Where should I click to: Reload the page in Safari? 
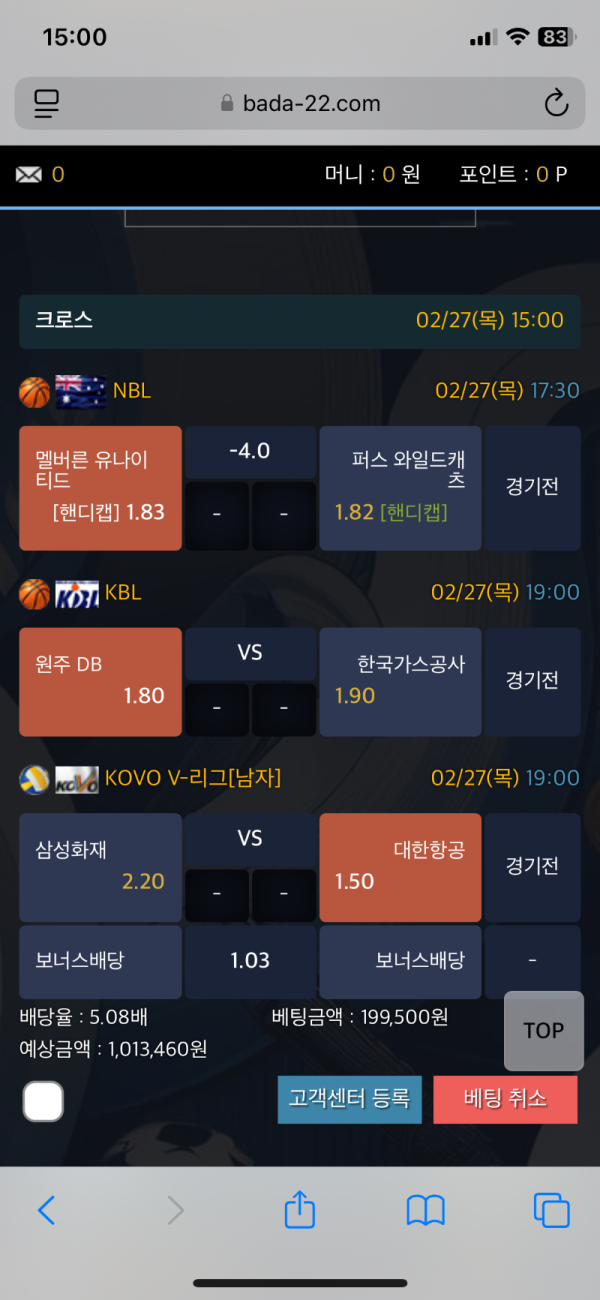click(x=555, y=103)
